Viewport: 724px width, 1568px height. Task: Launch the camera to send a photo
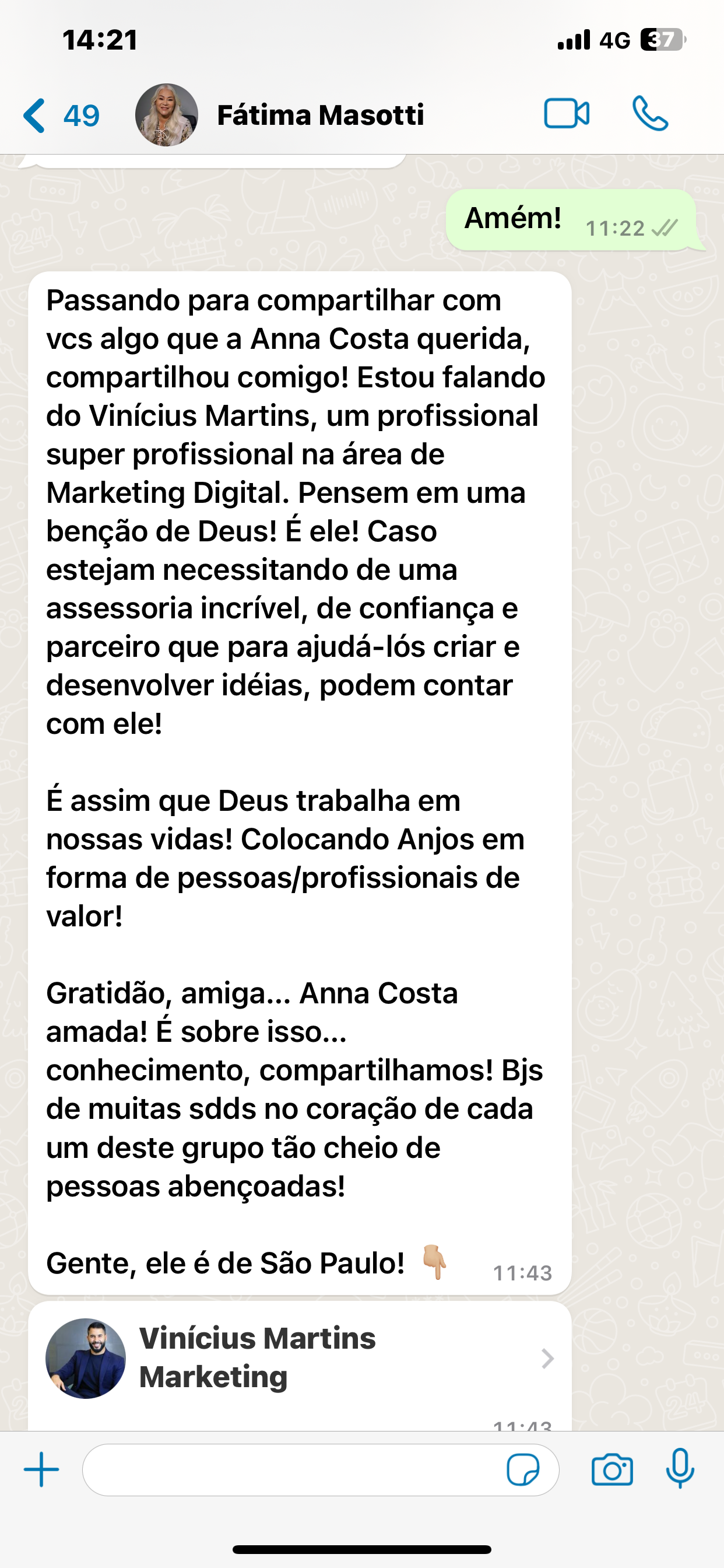[x=612, y=1470]
